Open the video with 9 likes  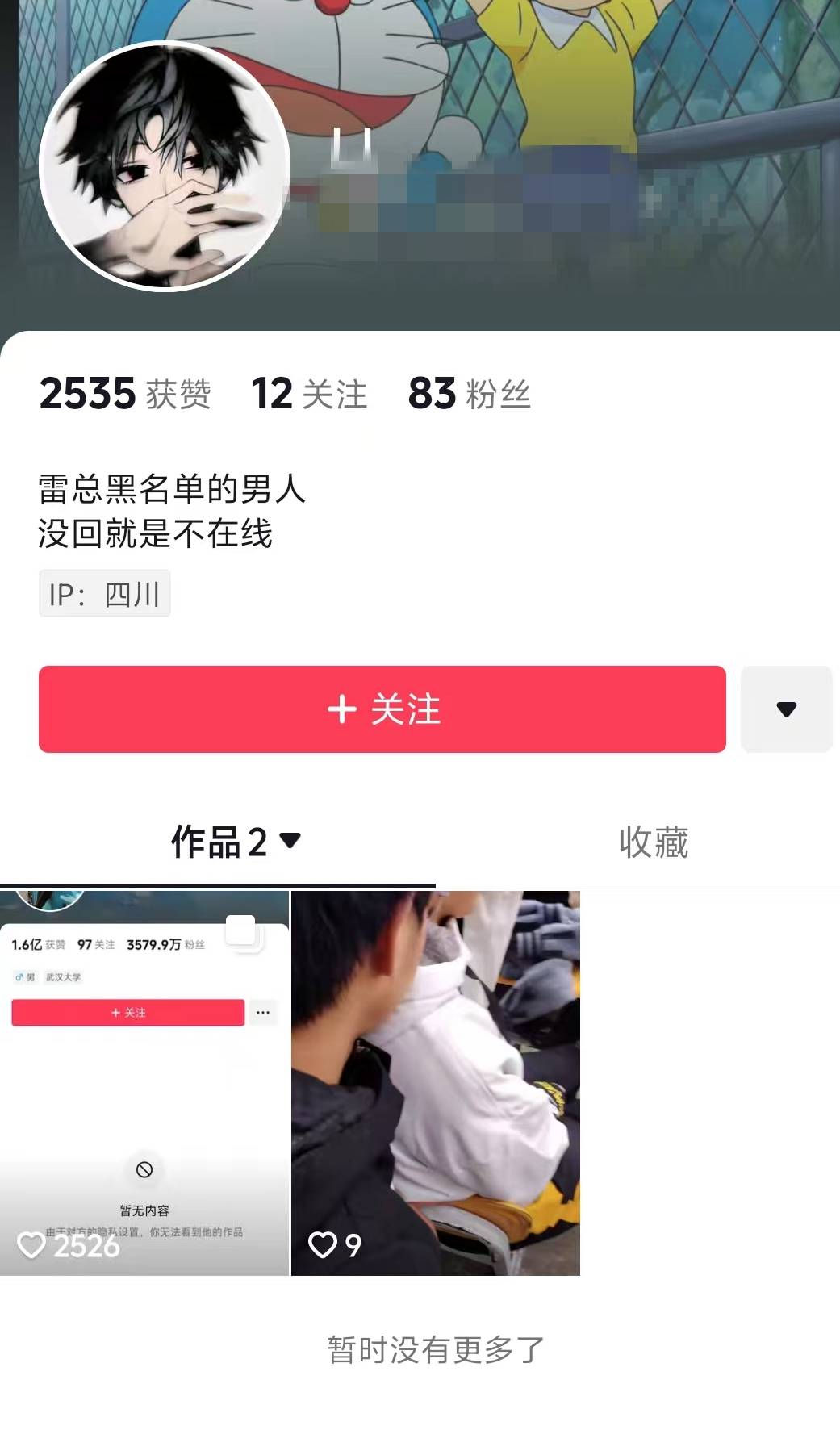tap(435, 1082)
